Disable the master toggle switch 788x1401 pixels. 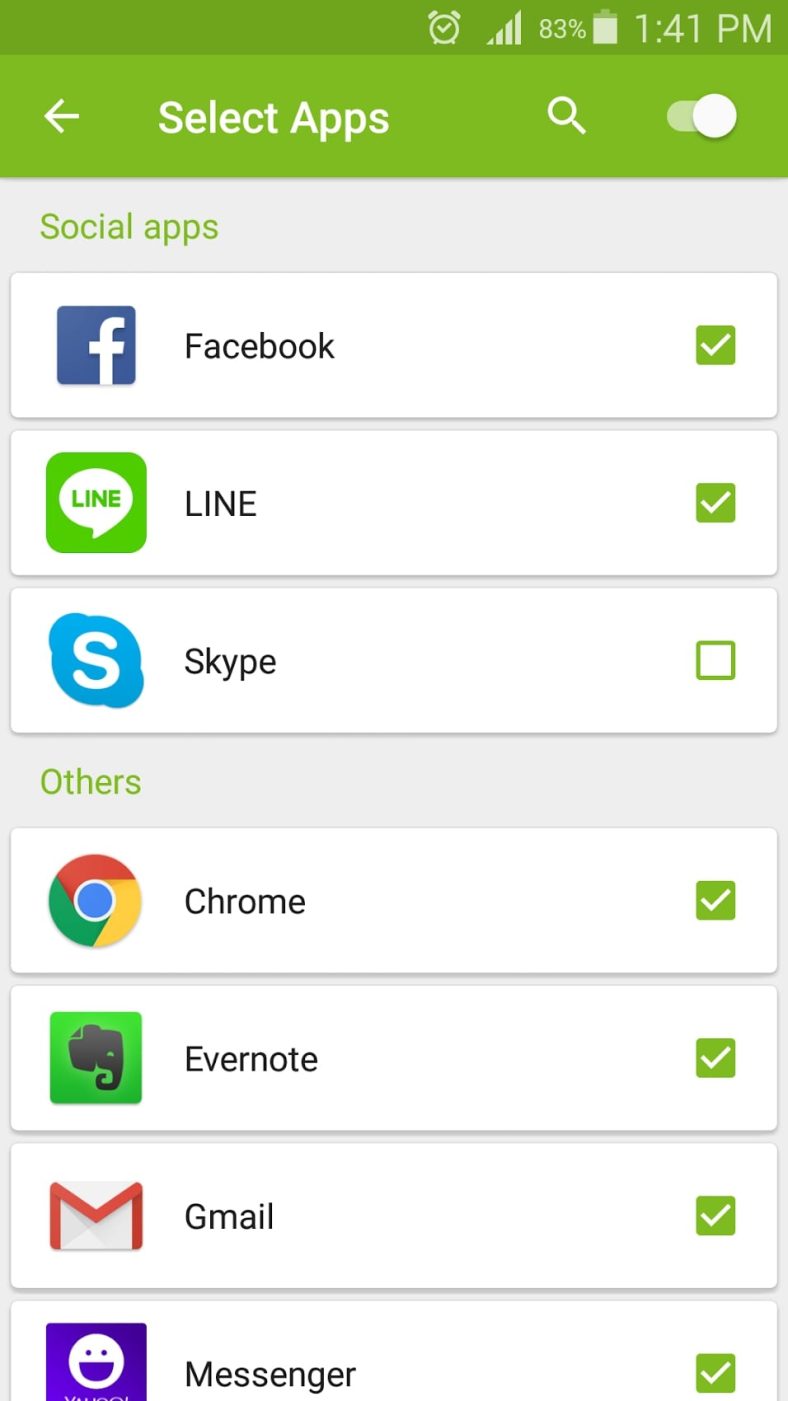[698, 116]
